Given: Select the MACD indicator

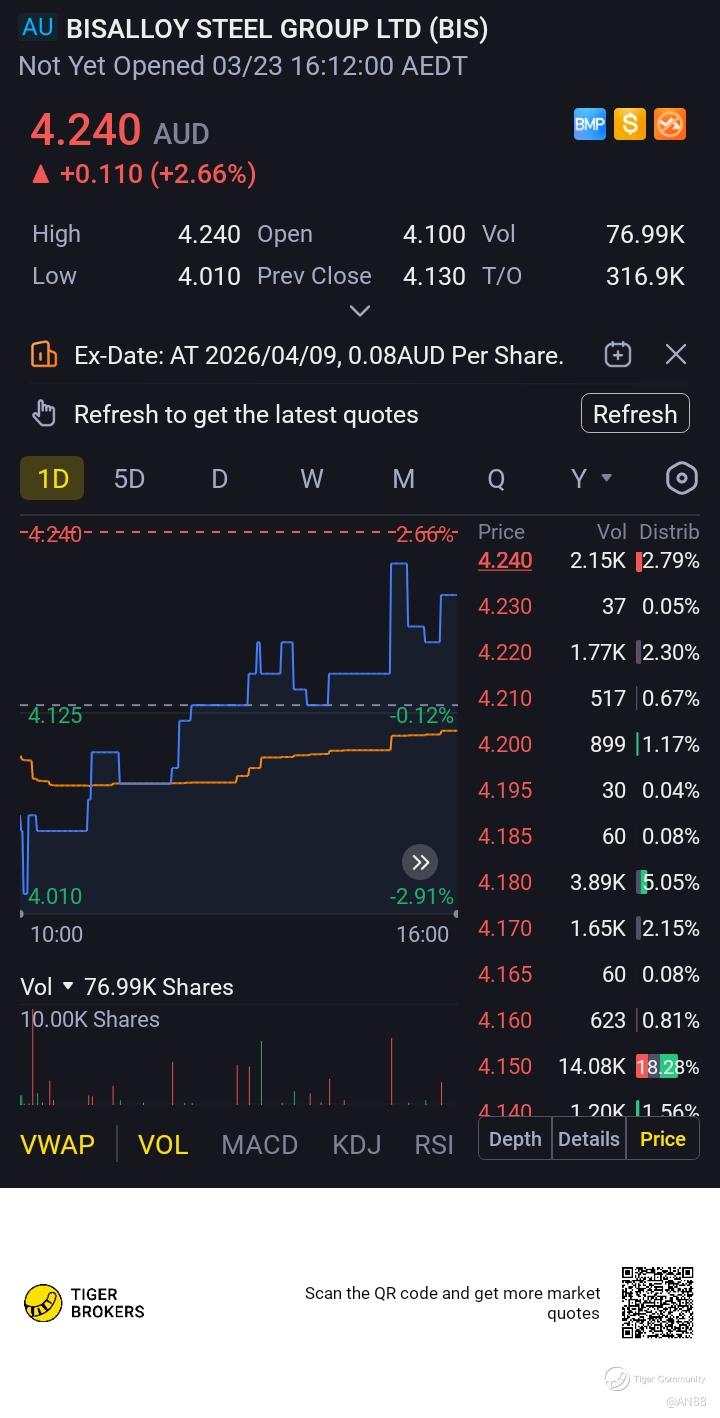Looking at the screenshot, I should coord(259,1144).
